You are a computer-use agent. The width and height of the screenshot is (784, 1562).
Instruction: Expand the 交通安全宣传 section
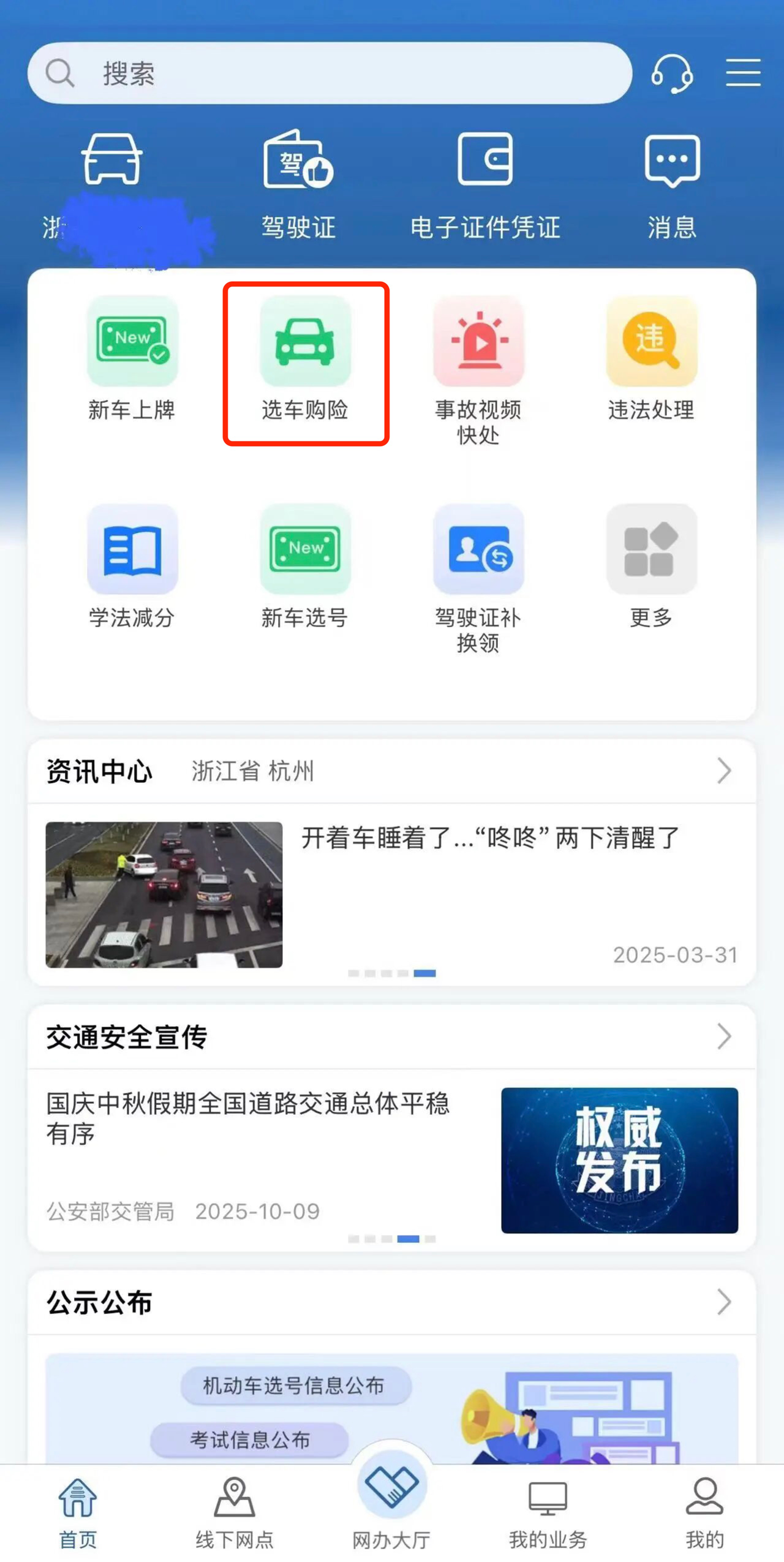724,1036
